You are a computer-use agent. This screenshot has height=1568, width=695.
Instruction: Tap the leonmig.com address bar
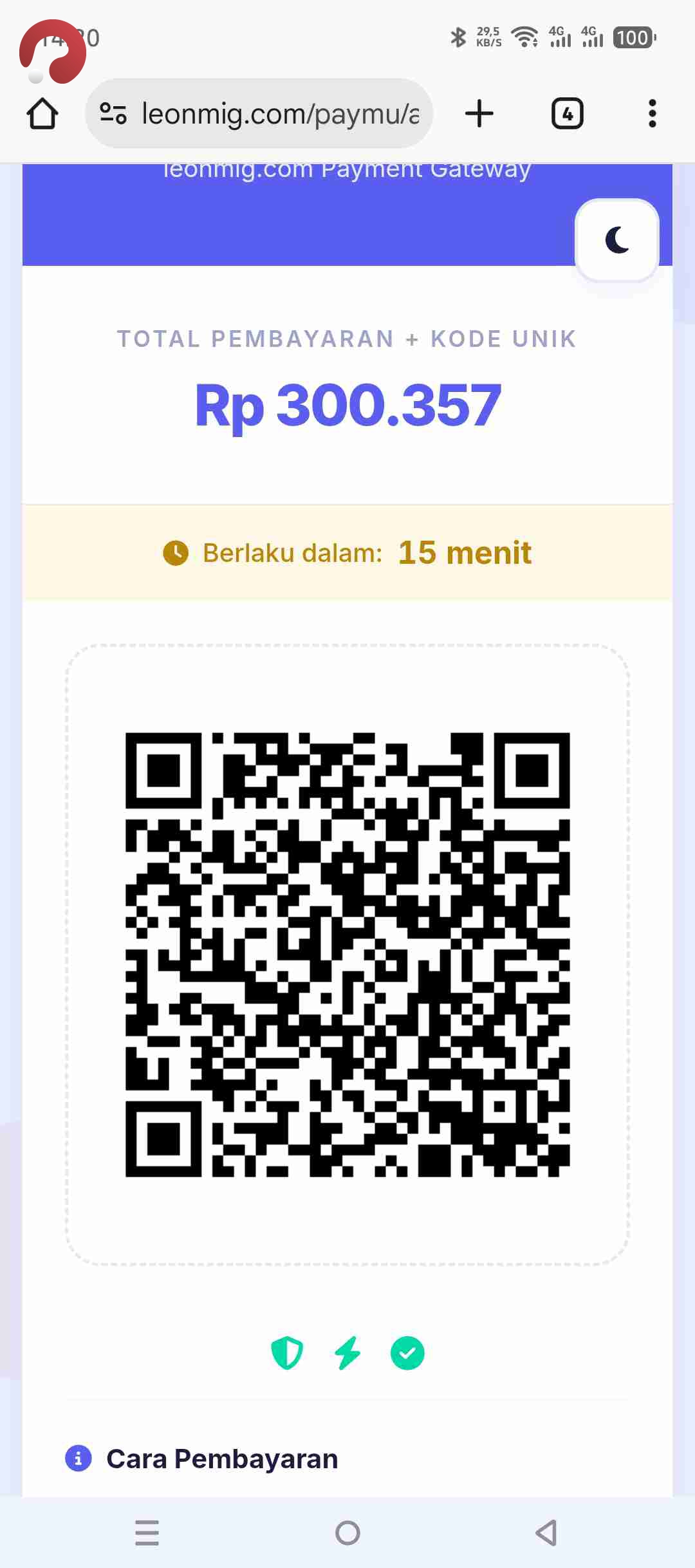pos(279,114)
